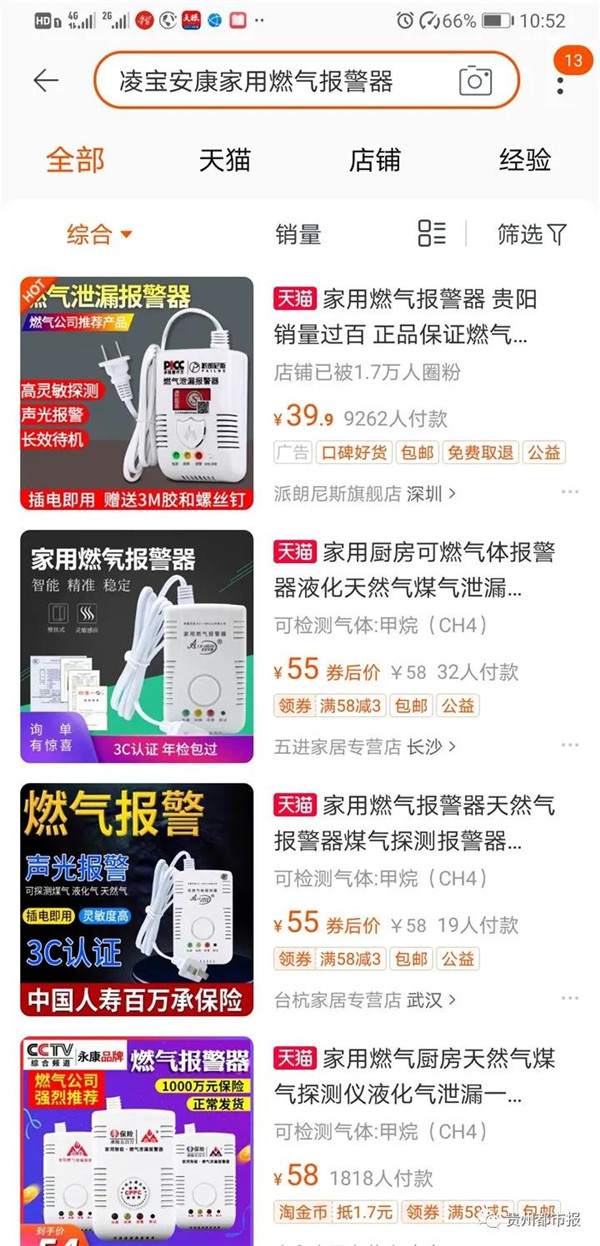The width and height of the screenshot is (600, 1246).
Task: Open more options for 派朗尼斯旗舰店 item
Action: coord(569,493)
